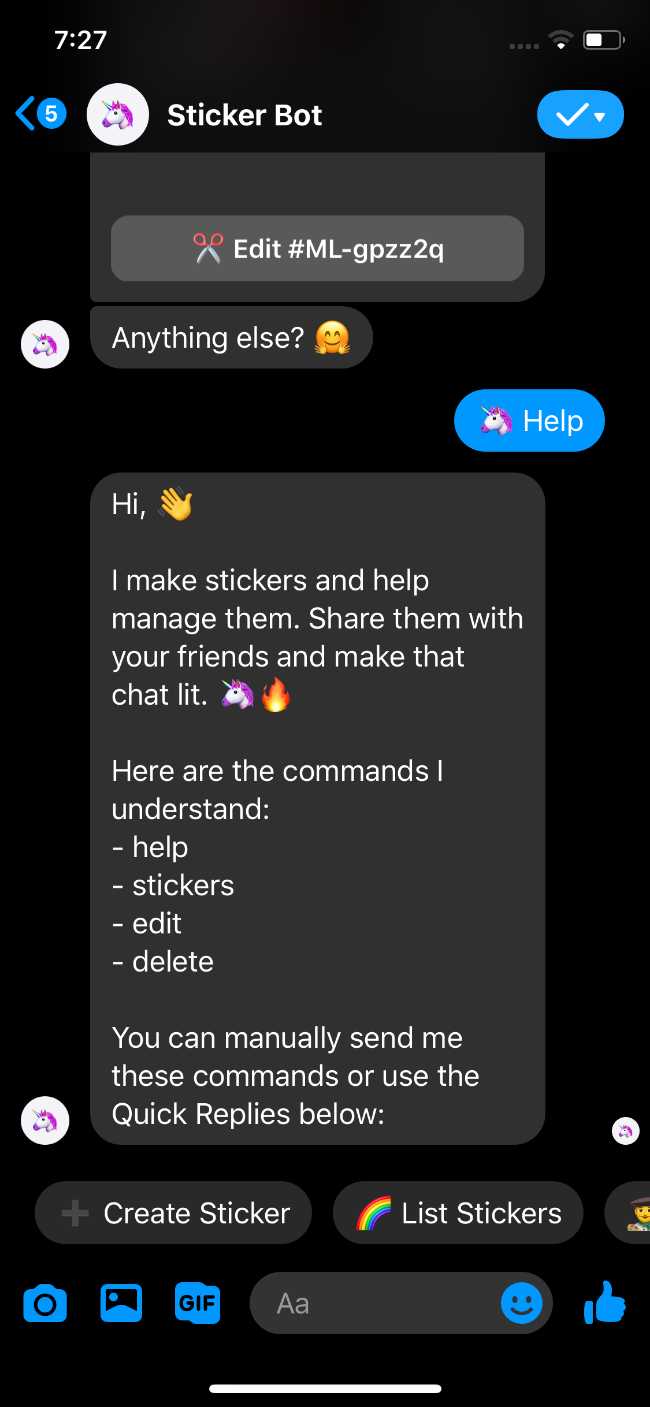The height and width of the screenshot is (1407, 650).
Task: Open the blue checkmark dropdown
Action: point(580,115)
